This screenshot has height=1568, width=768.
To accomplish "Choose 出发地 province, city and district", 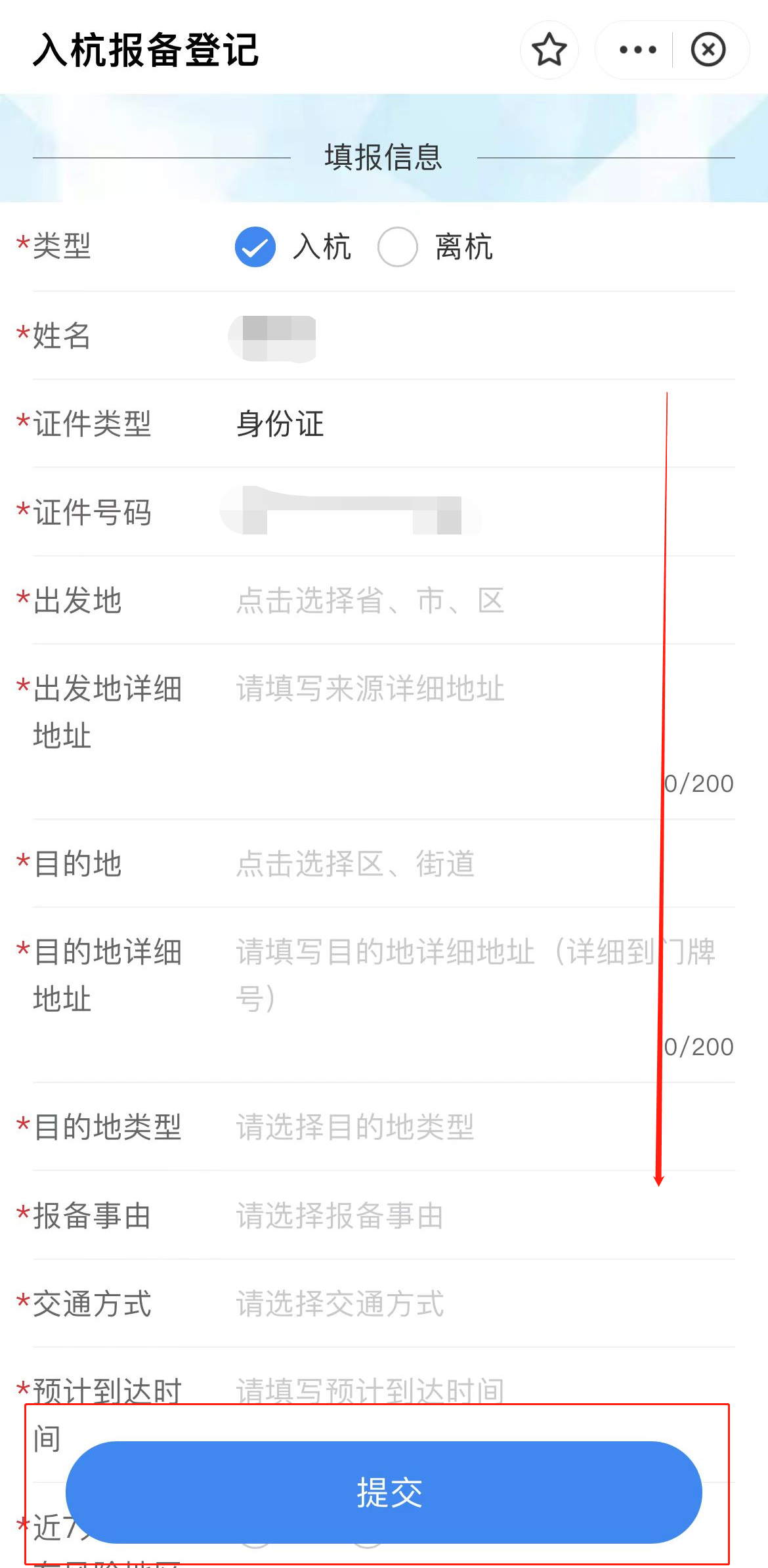I will click(370, 600).
